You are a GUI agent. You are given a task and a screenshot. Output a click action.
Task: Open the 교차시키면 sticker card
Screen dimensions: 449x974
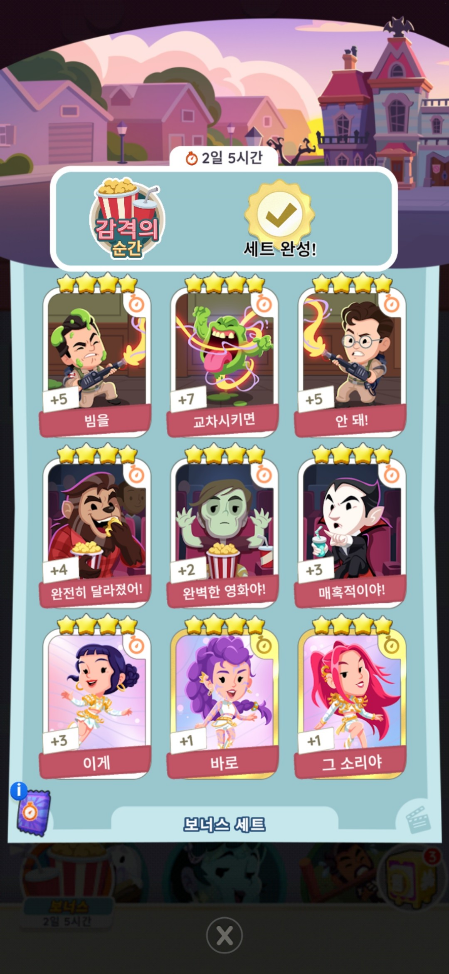click(223, 363)
